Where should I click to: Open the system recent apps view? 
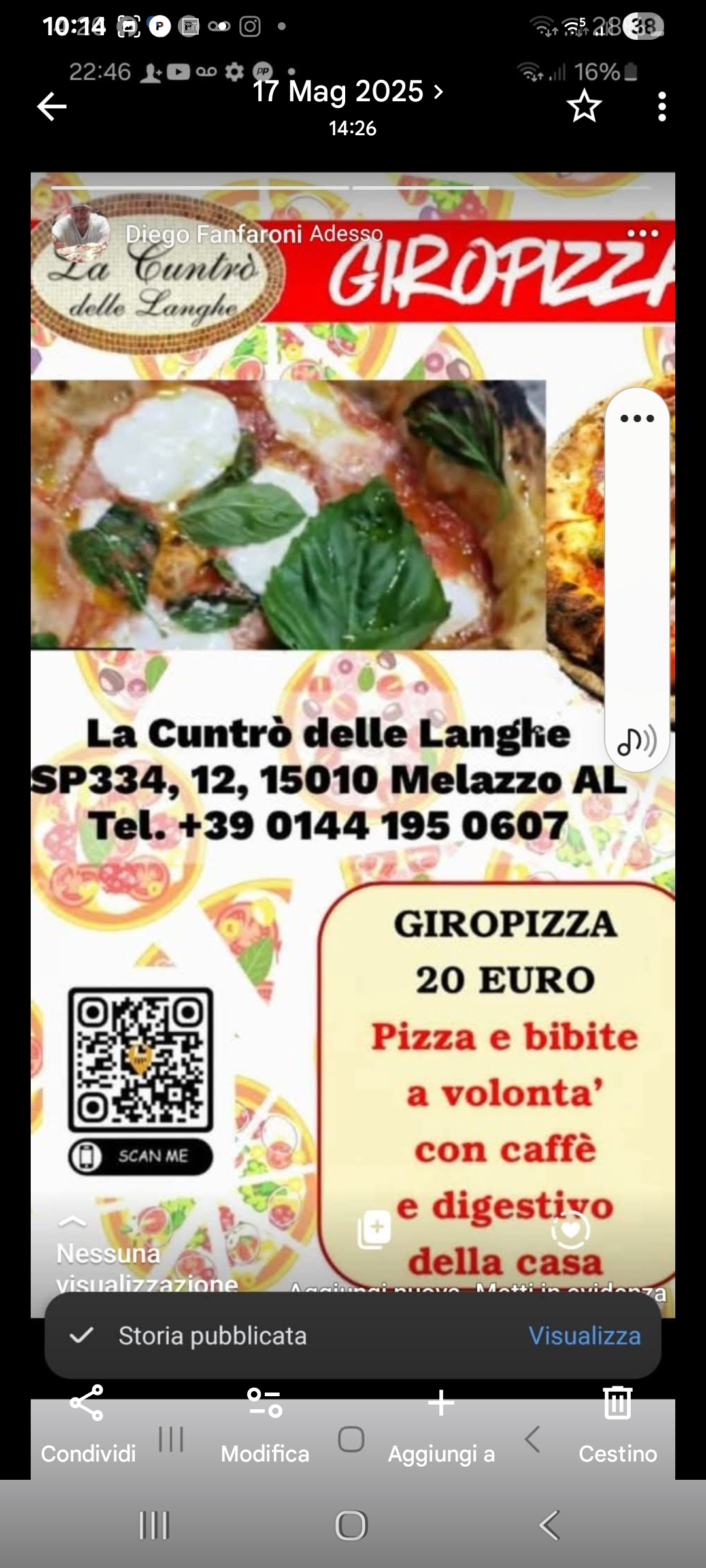(x=154, y=1526)
